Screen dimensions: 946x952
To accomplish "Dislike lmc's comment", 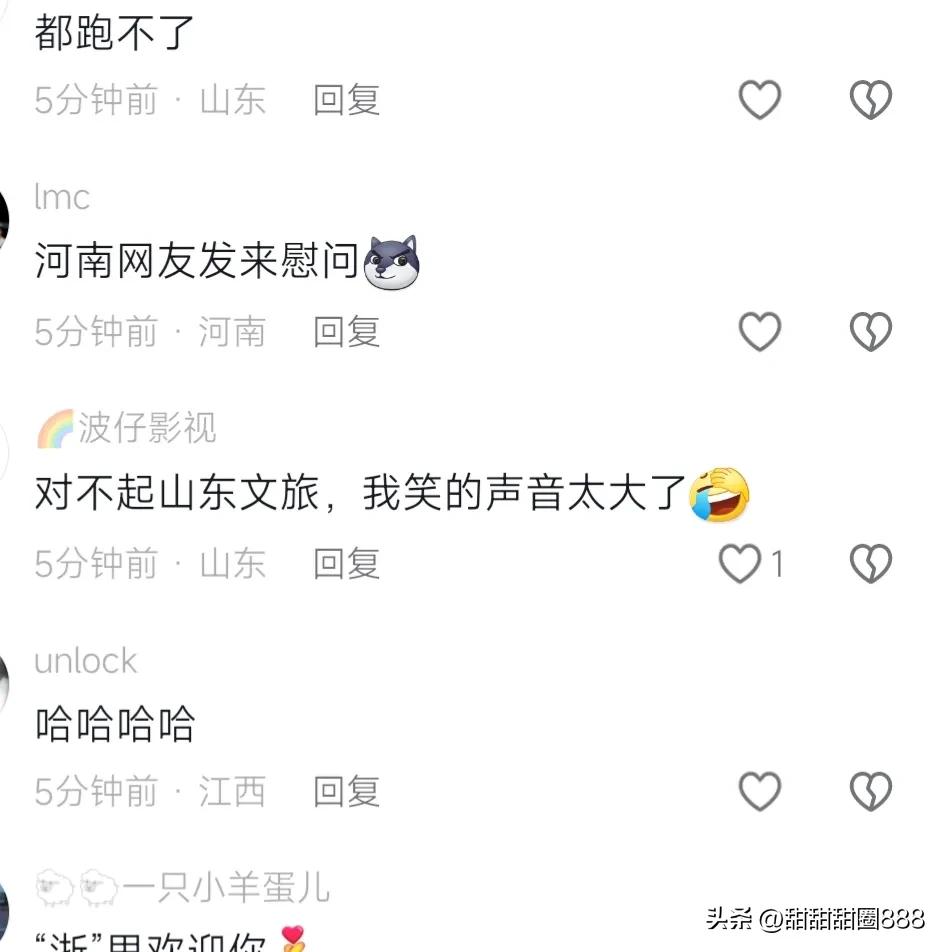I will (870, 331).
